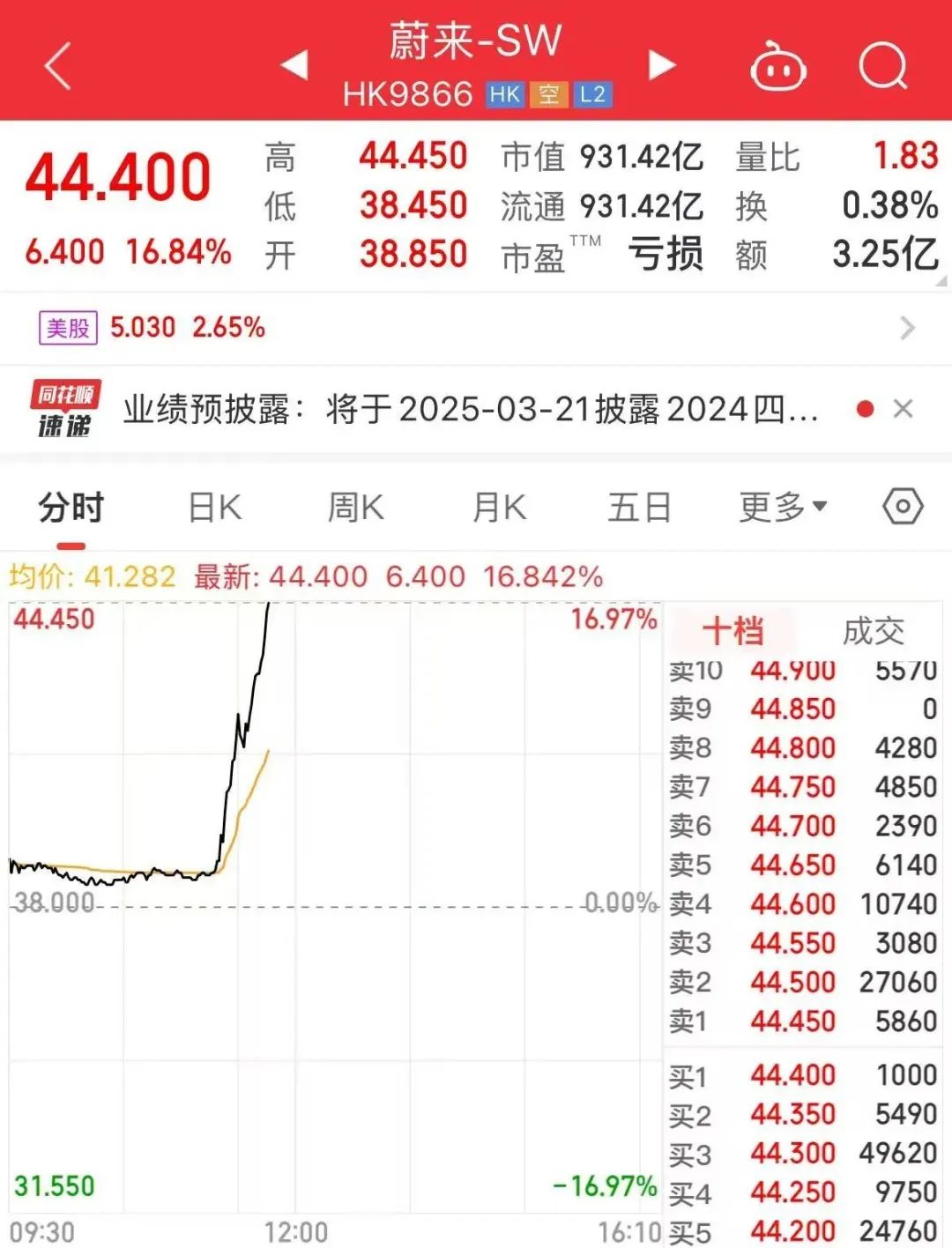Switch to the next stock

pos(661,65)
